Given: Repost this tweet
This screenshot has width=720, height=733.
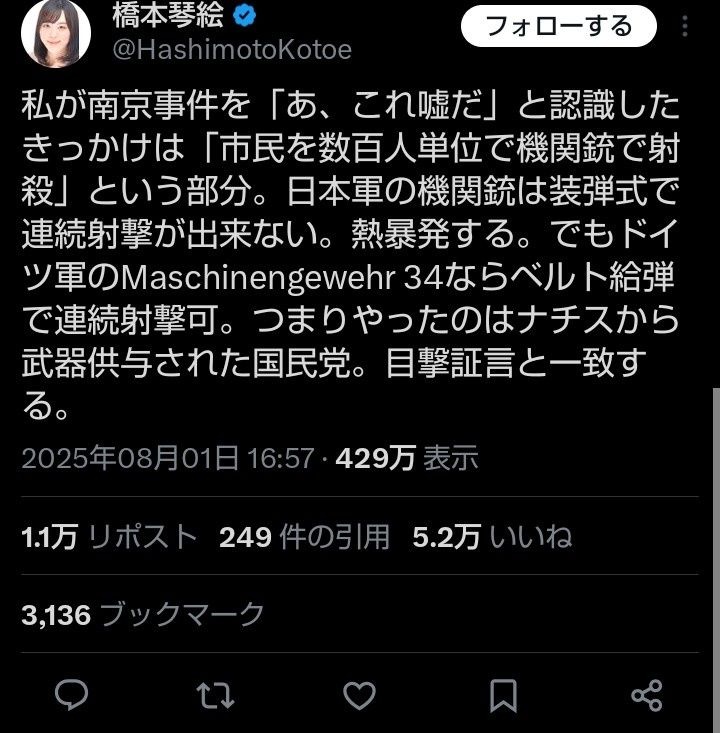Looking at the screenshot, I should coord(215,692).
